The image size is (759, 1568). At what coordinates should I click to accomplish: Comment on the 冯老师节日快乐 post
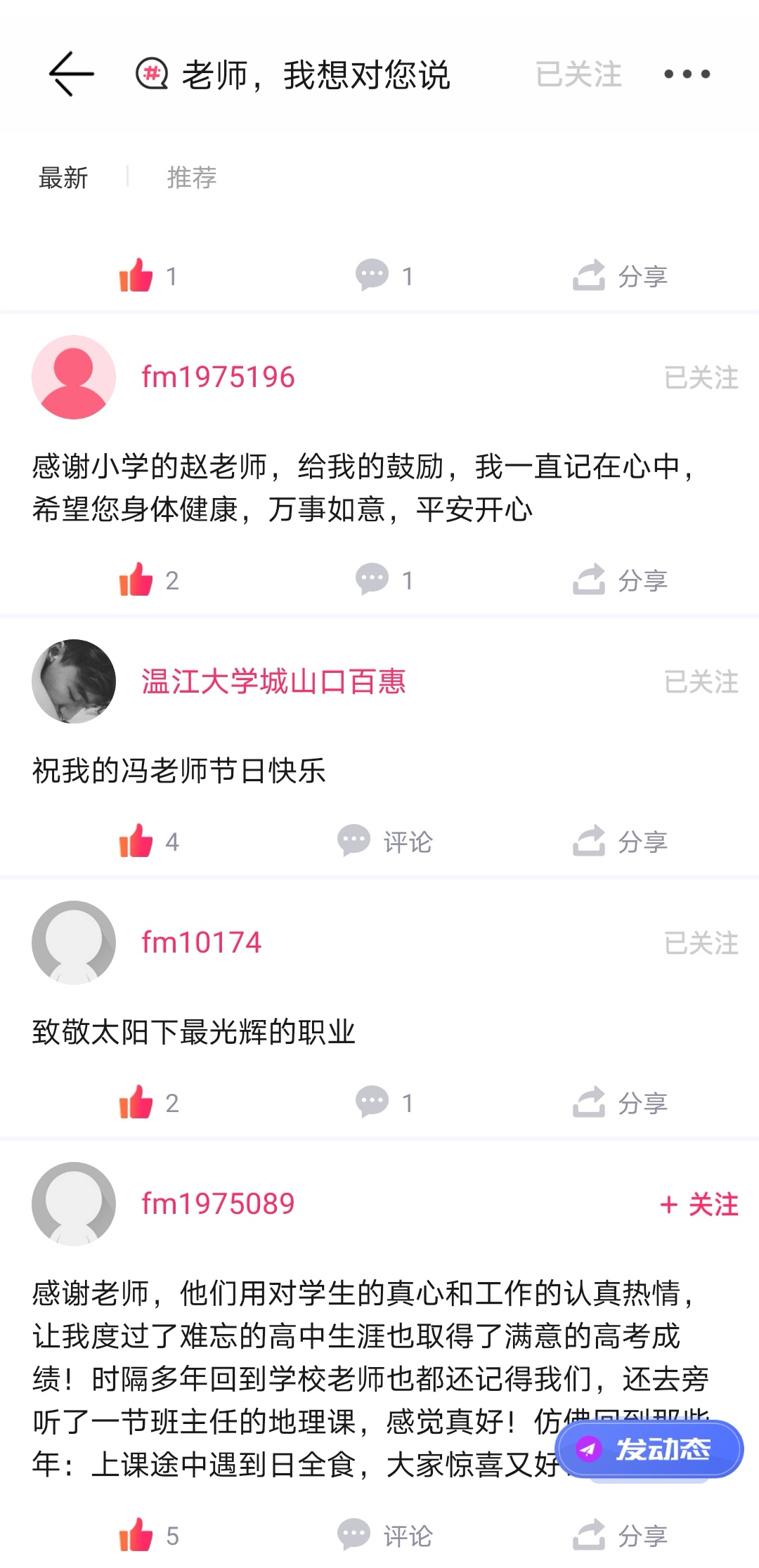(x=385, y=842)
